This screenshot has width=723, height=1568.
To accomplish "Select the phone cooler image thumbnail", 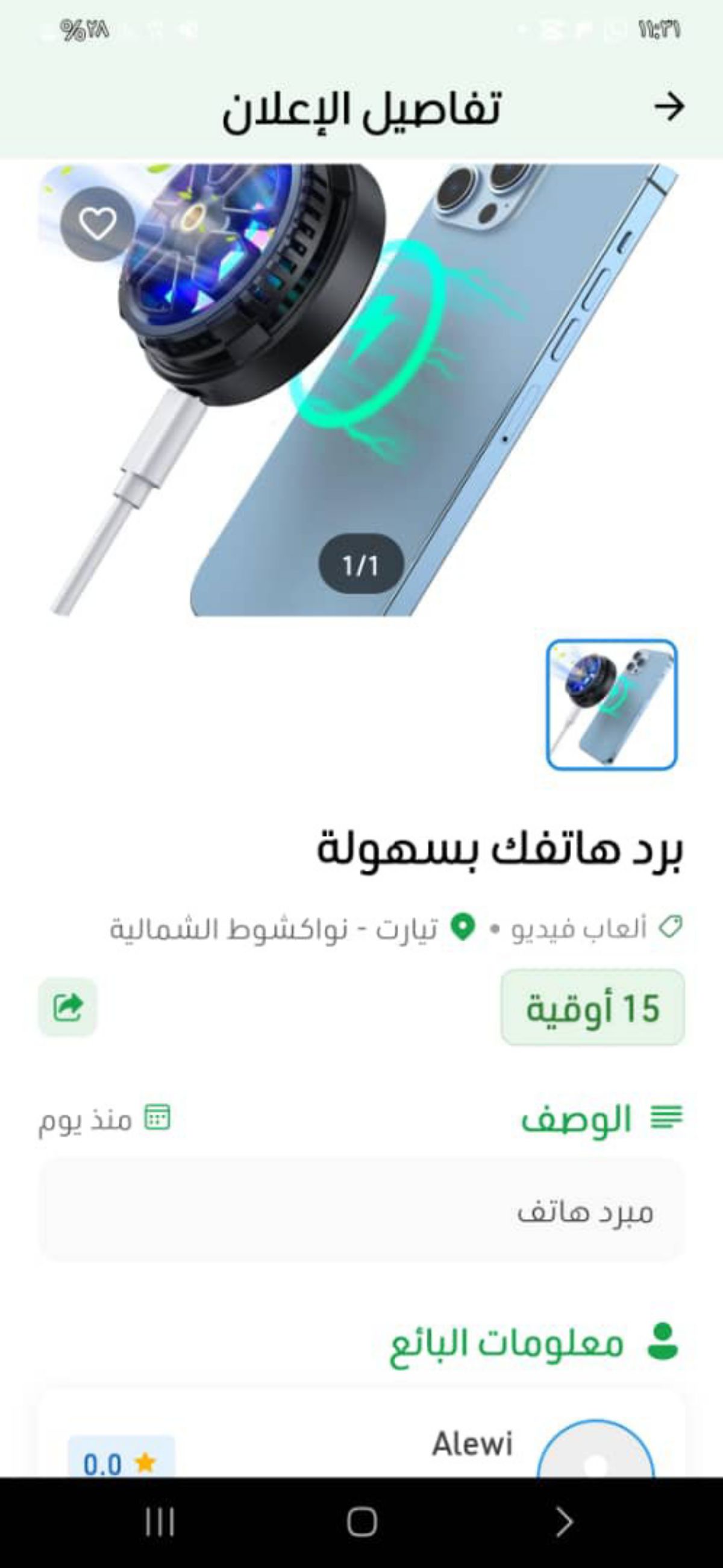I will [612, 704].
